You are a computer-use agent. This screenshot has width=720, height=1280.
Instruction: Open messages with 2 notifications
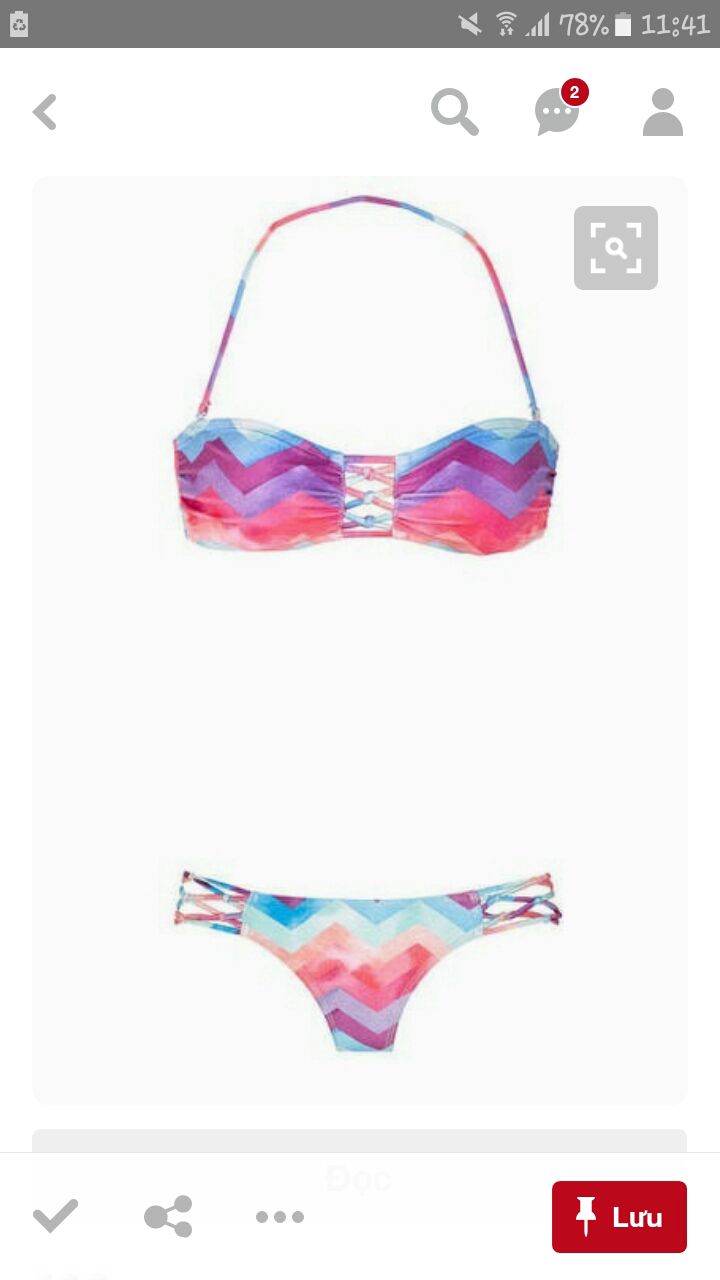pyautogui.click(x=558, y=110)
